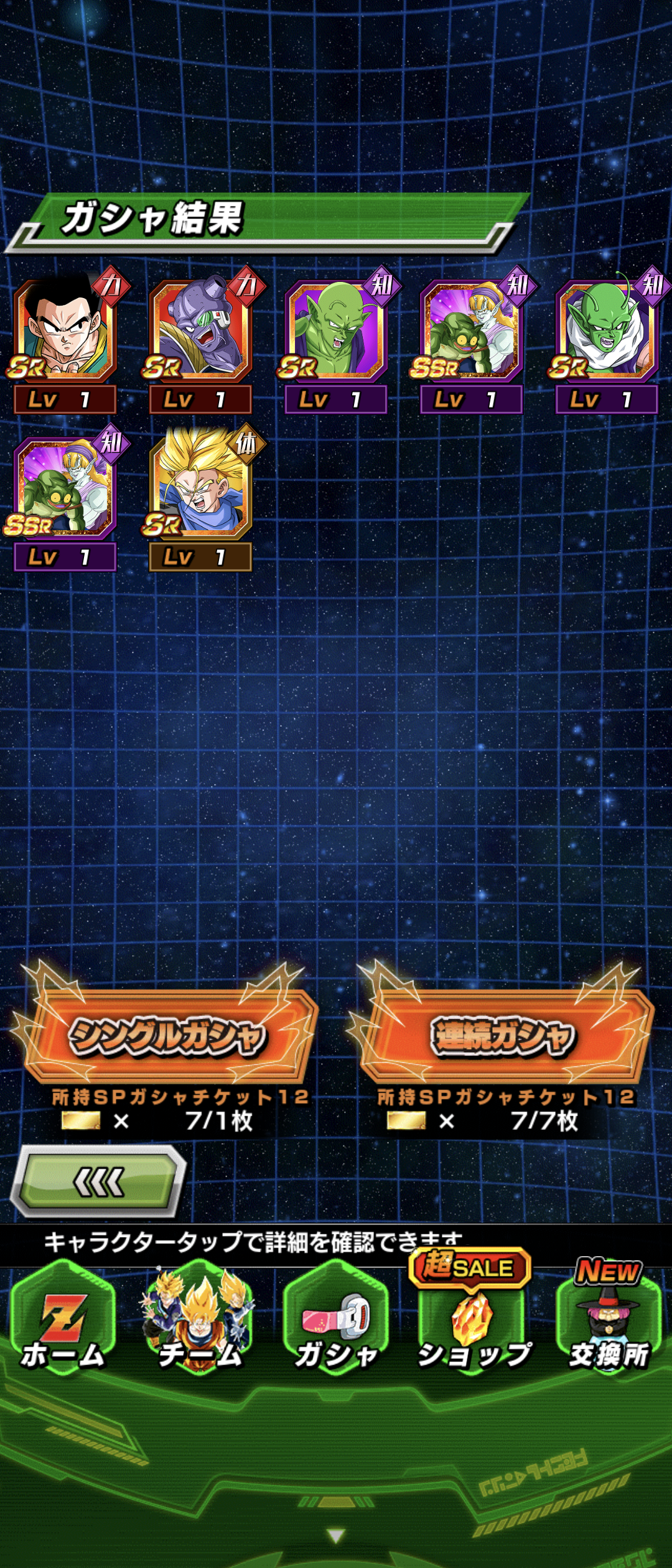Inspect the SR white-caped Namekian card
Screen dimensions: 672x1568
coord(607,330)
